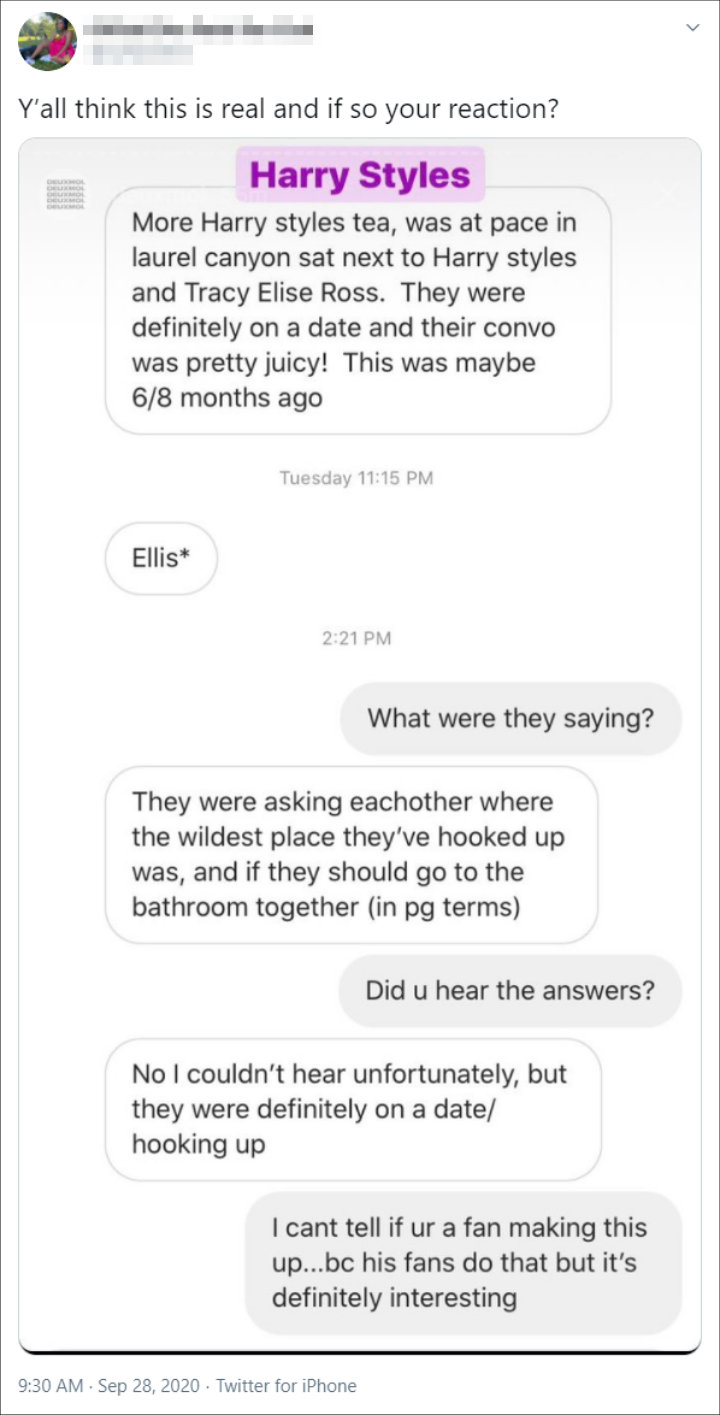Open the tweet options chevron menu
This screenshot has height=1415, width=720.
pos(692,28)
